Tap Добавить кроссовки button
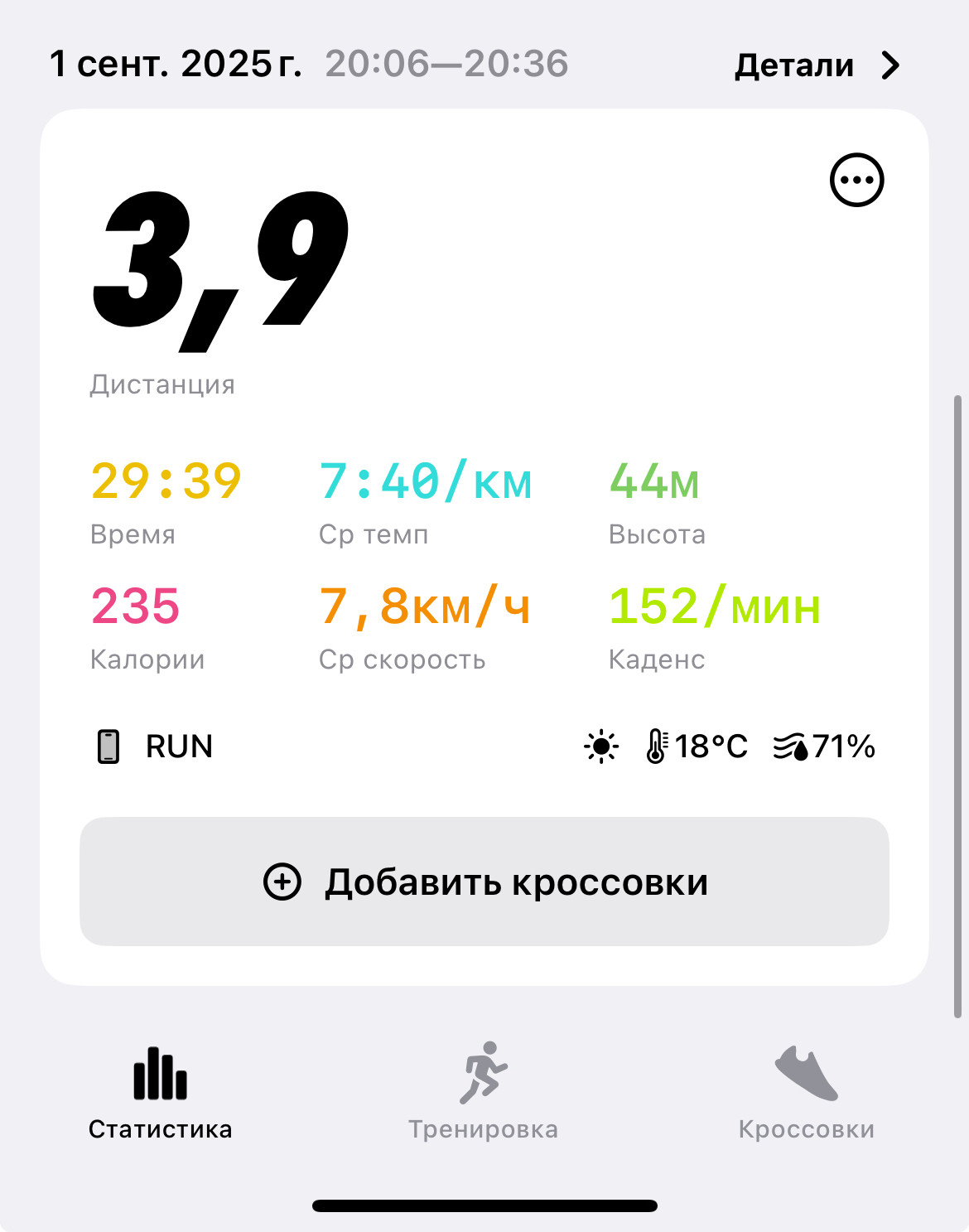The height and width of the screenshot is (1232, 969). coord(485,882)
